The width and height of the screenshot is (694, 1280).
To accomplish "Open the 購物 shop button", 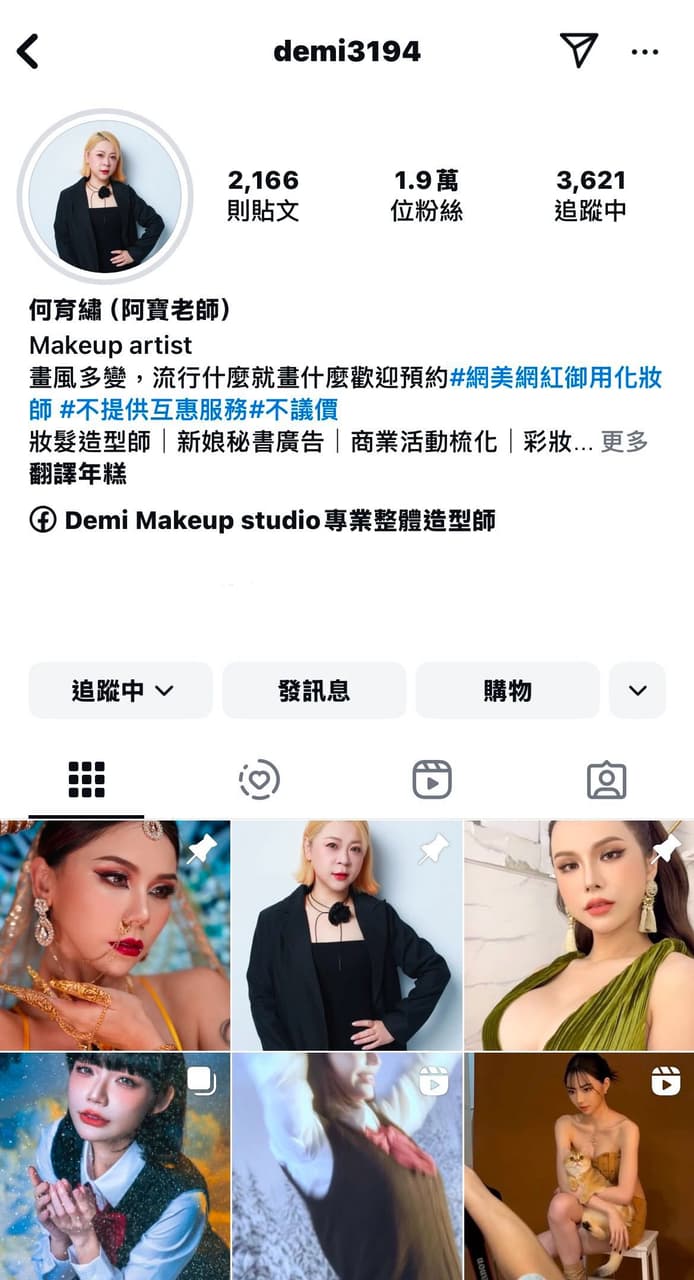I will coord(507,690).
